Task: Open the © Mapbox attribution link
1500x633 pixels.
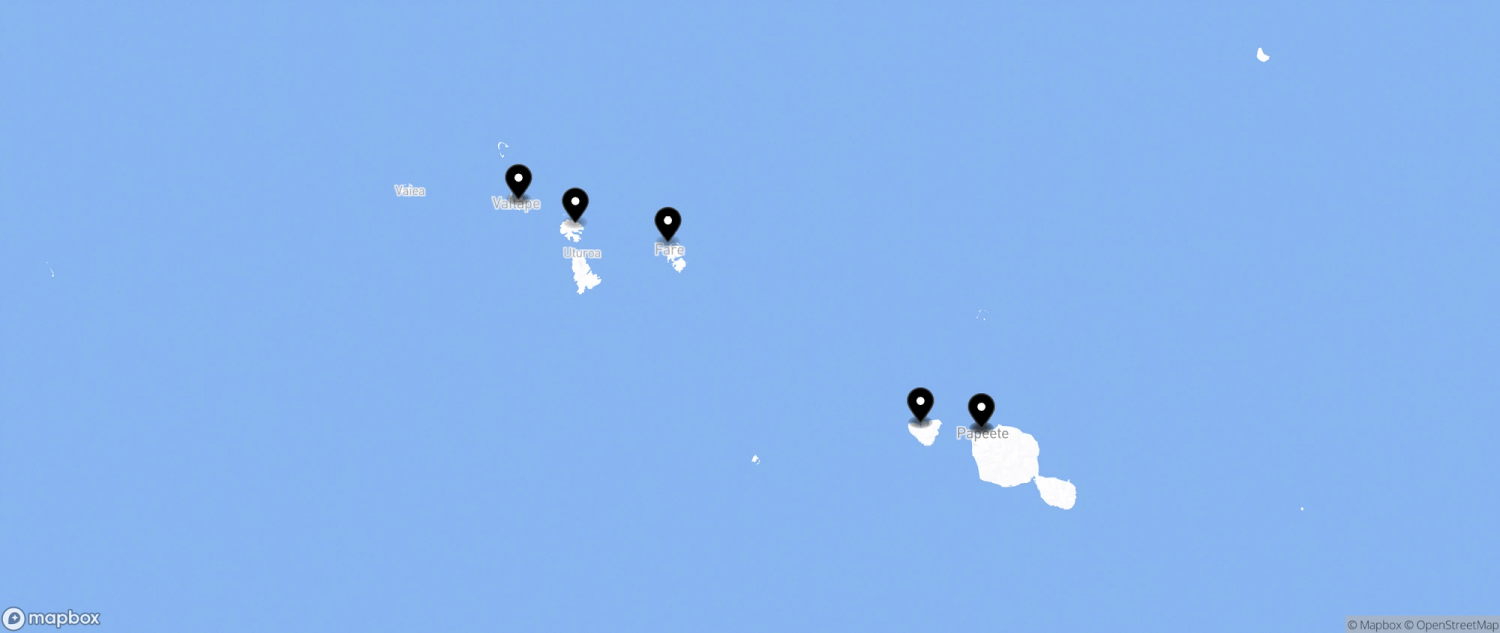Action: [1373, 625]
